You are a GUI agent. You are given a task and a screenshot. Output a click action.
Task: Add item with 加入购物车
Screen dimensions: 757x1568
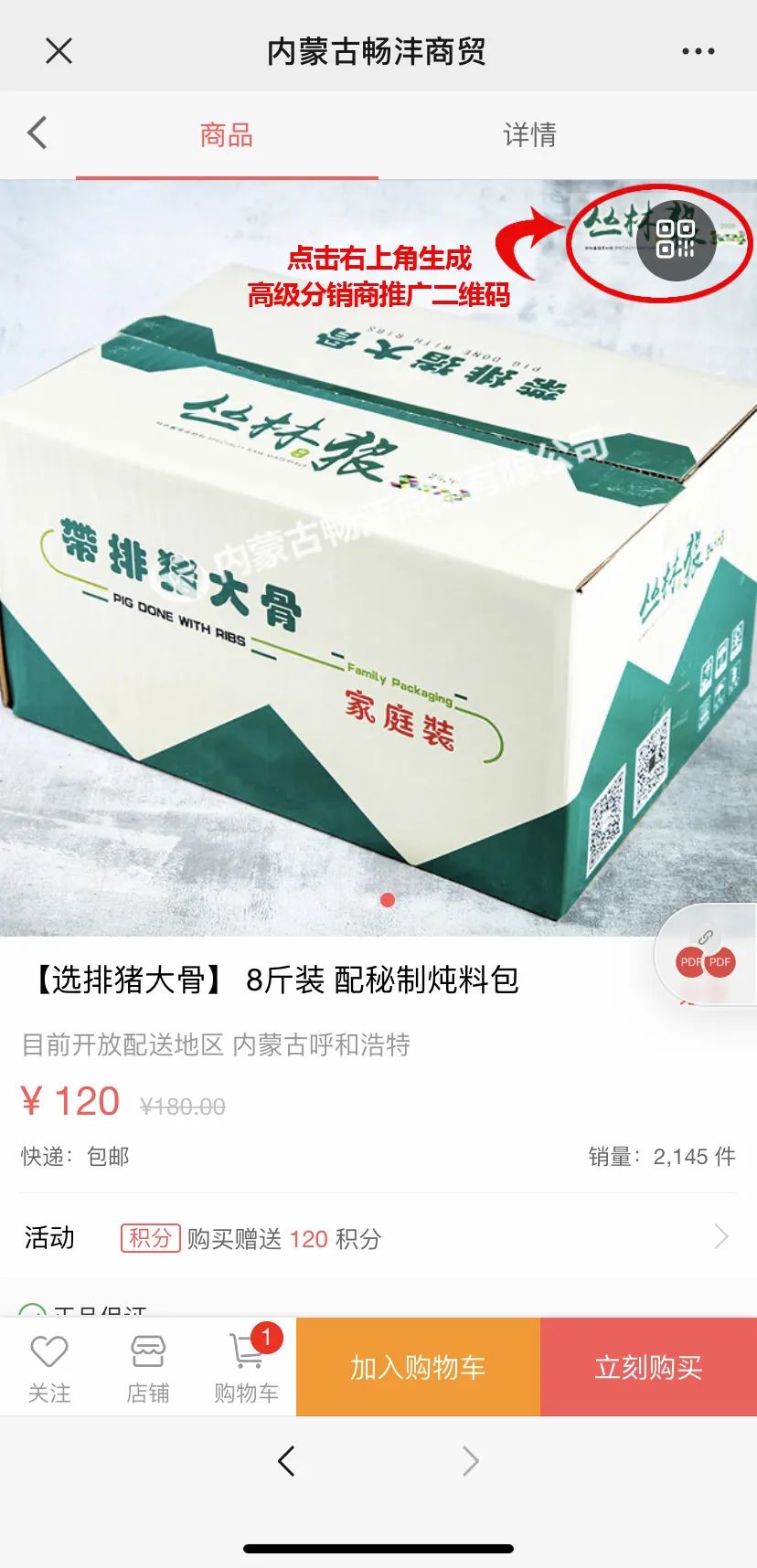click(418, 1367)
